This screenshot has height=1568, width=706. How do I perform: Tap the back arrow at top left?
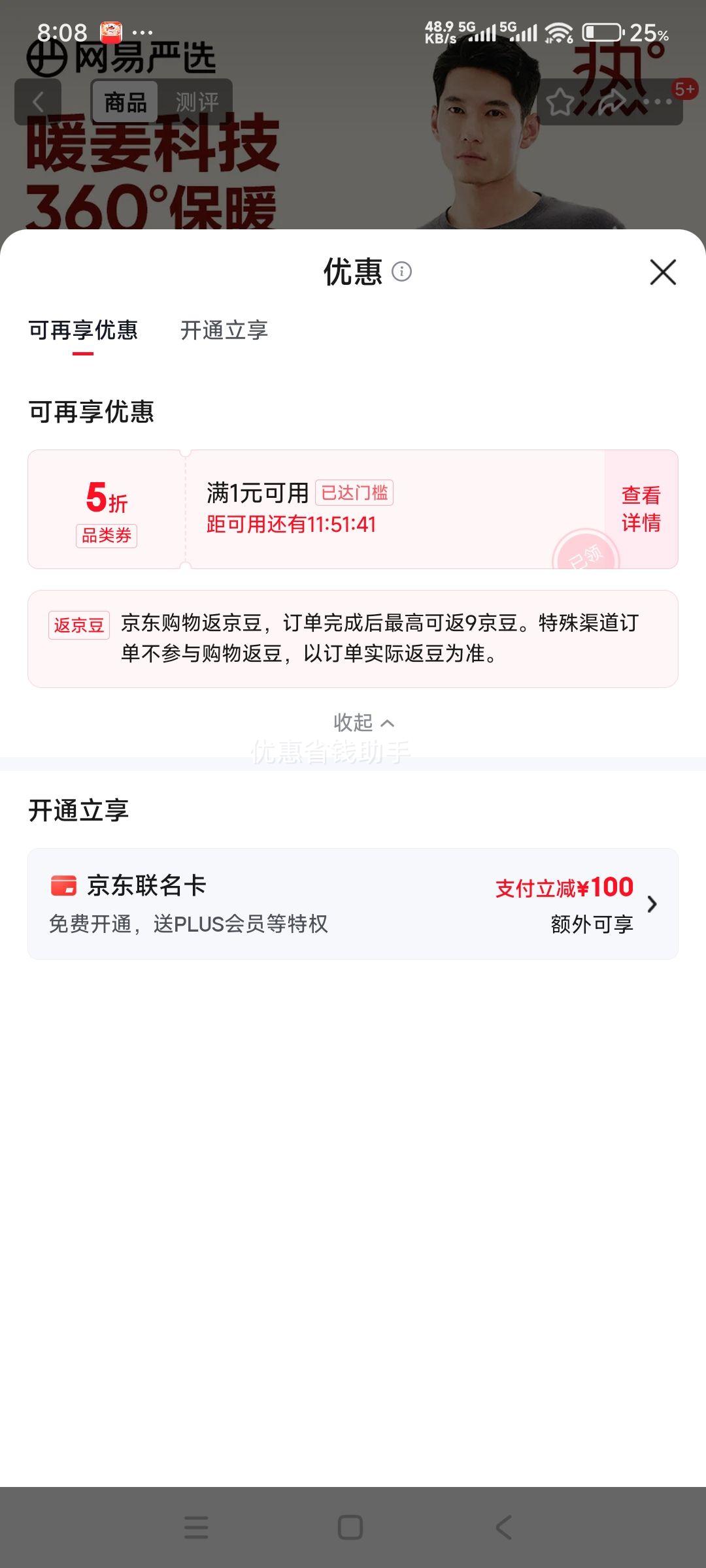click(x=37, y=101)
